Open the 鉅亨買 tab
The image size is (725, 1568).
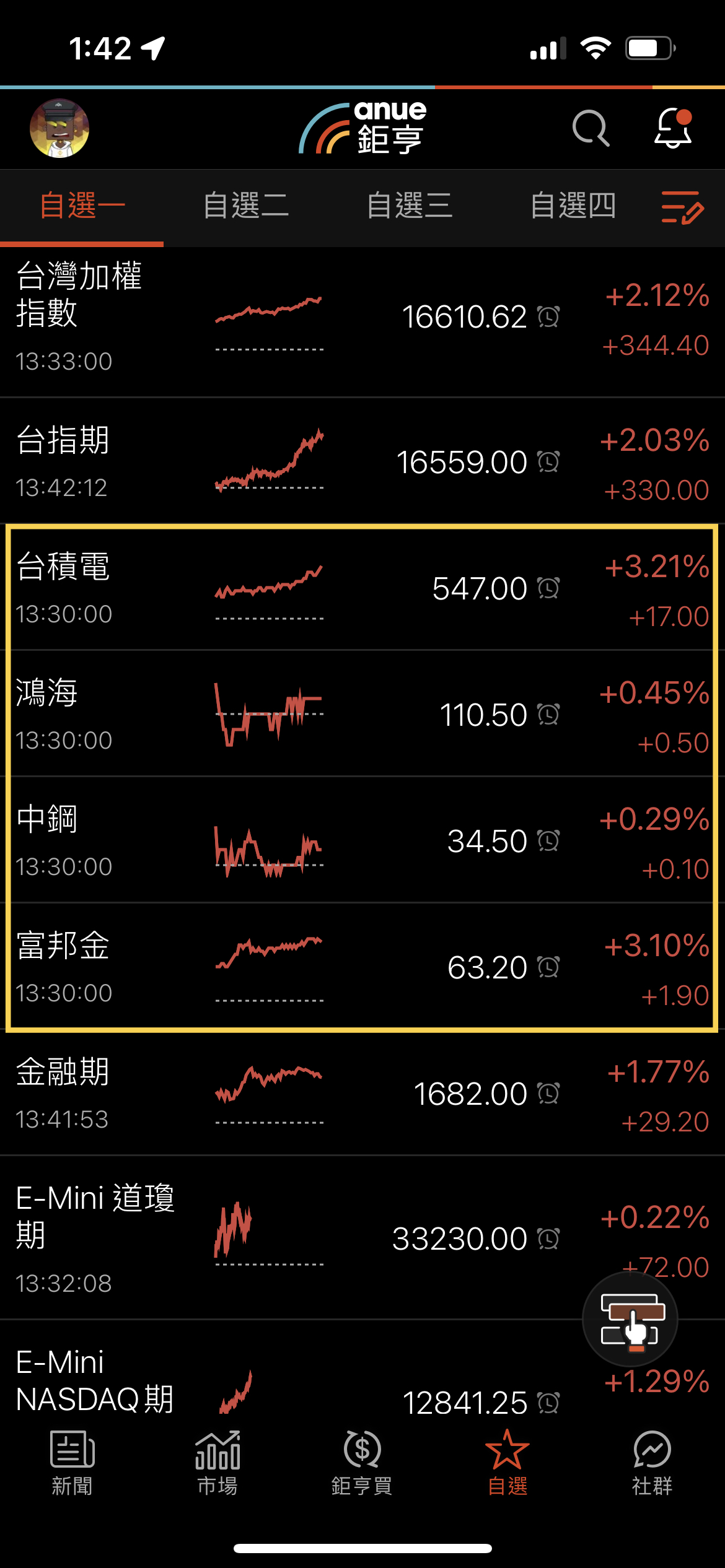coord(362,1463)
